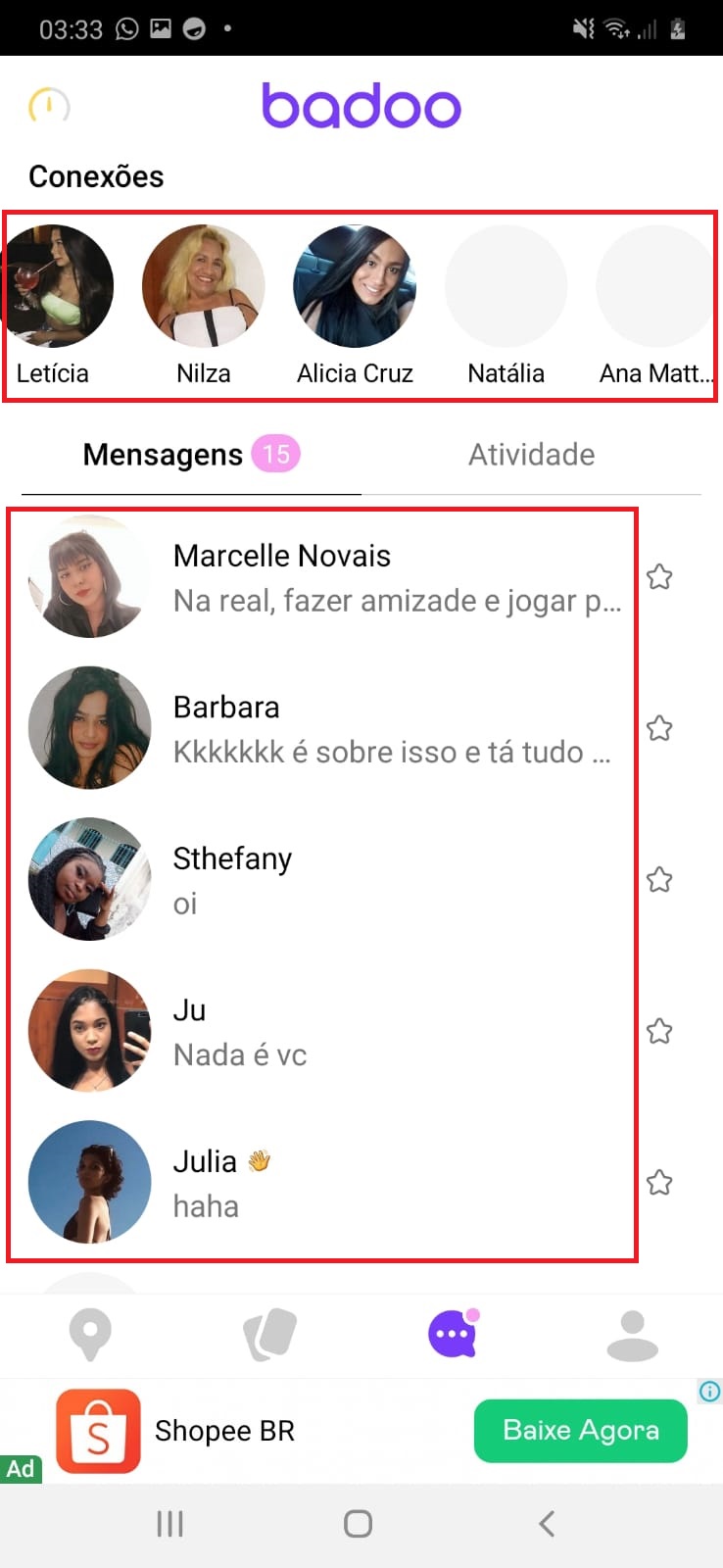Open Barbara's conversation
The height and width of the screenshot is (1568, 723).
tap(323, 728)
